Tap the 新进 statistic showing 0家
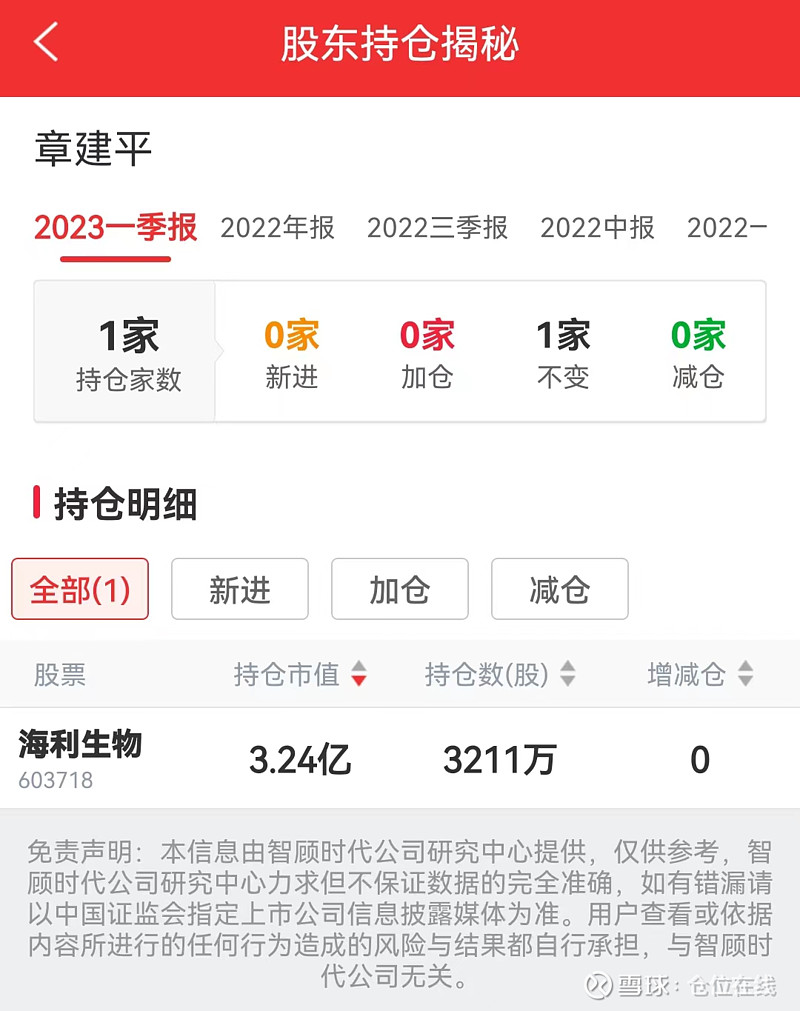Viewport: 800px width, 1011px height. pos(291,350)
